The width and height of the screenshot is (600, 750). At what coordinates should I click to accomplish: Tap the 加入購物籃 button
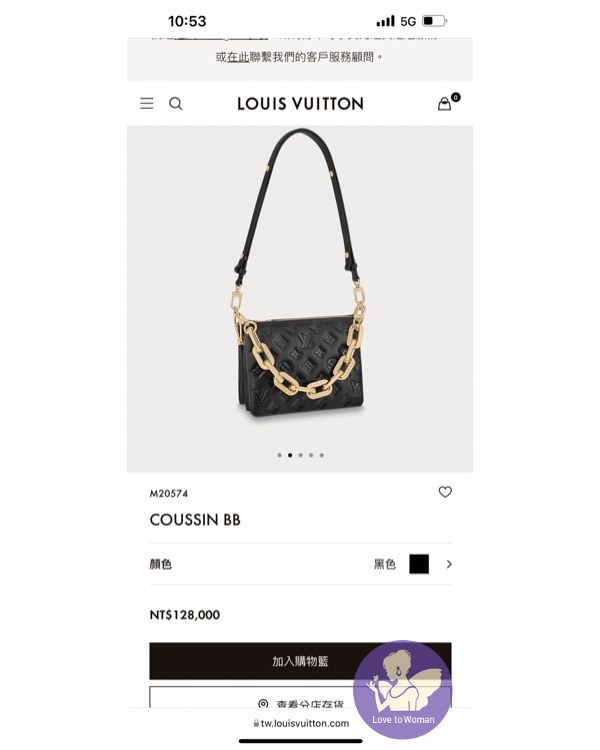pos(300,661)
